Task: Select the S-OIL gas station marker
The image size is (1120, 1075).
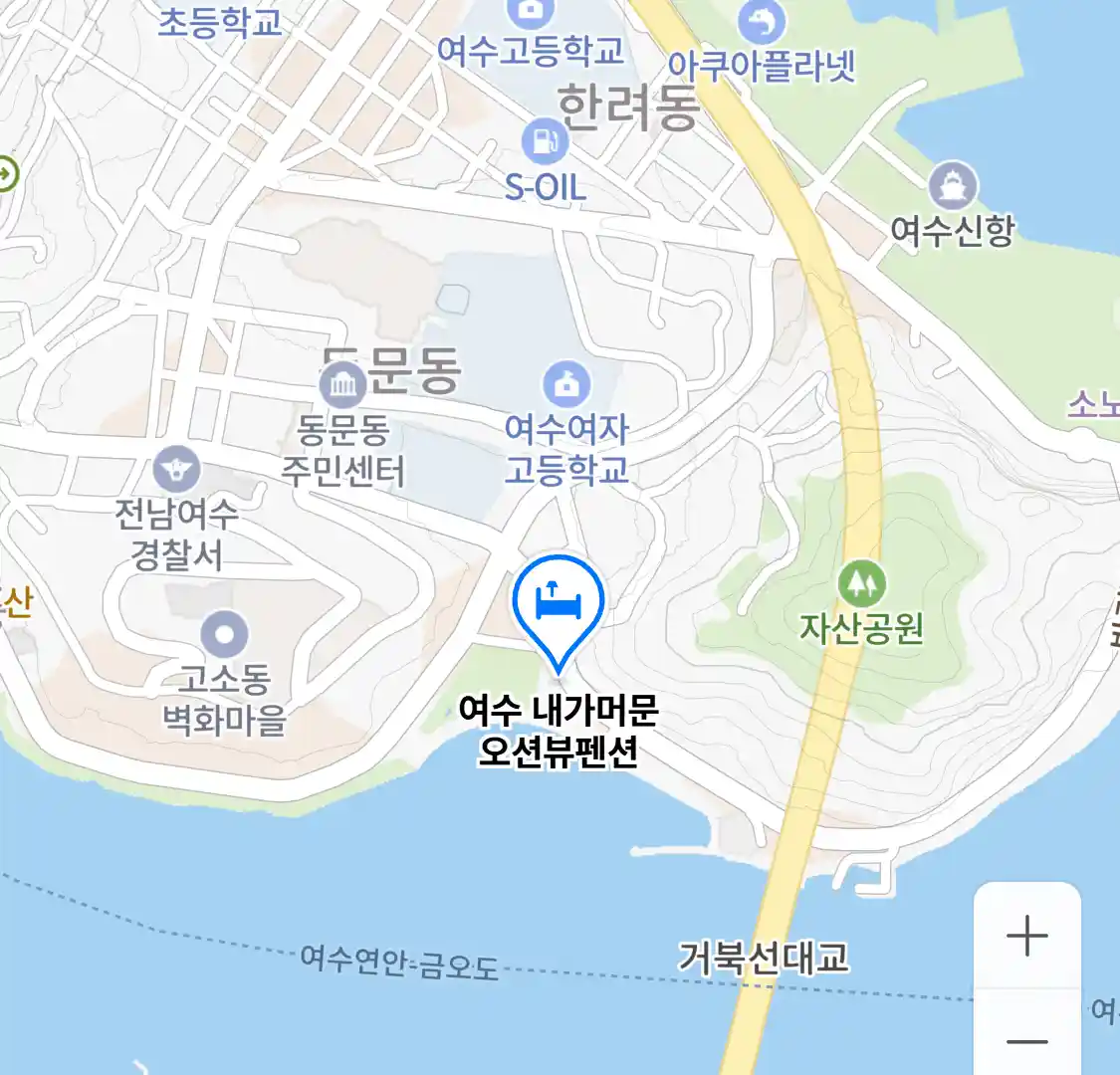Action: [545, 141]
